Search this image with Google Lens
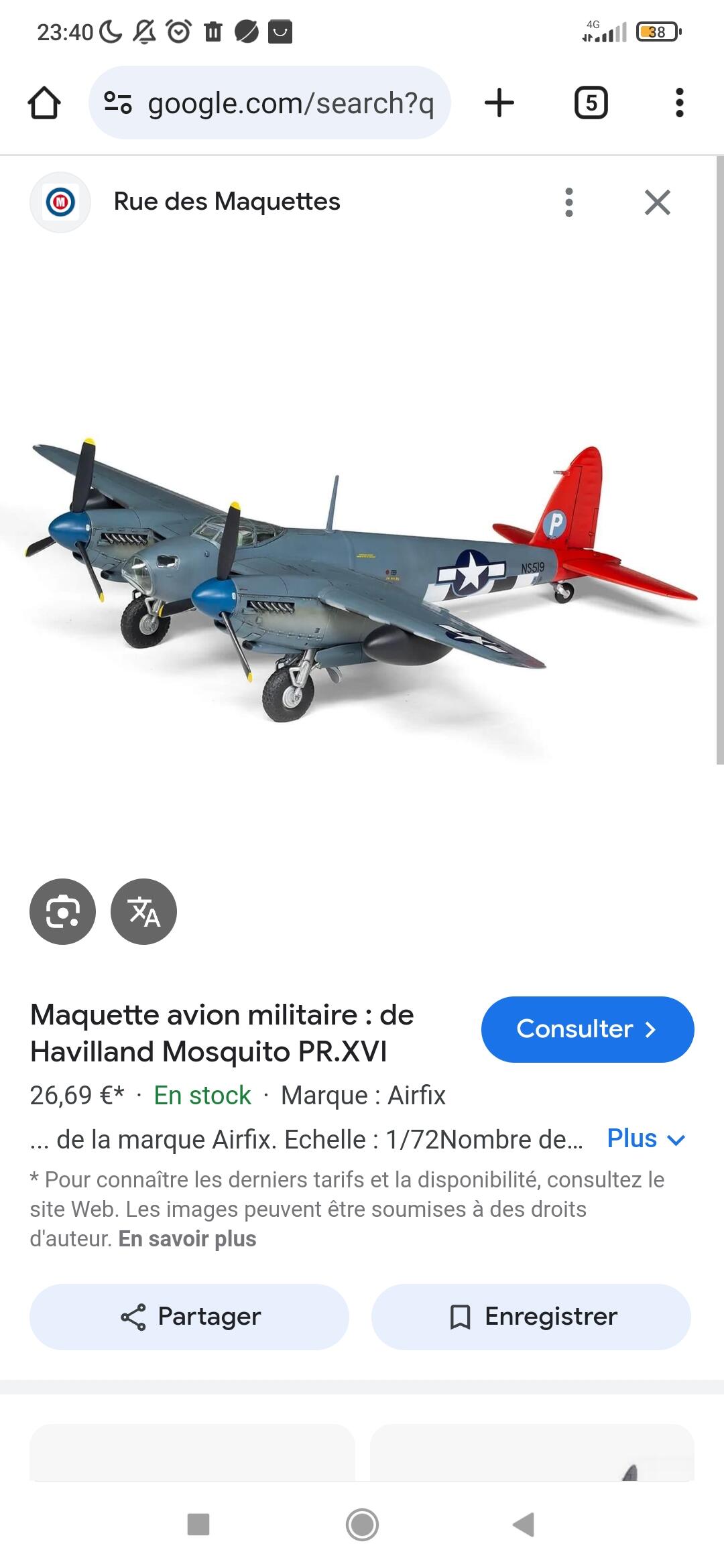This screenshot has height=1568, width=724. [63, 911]
